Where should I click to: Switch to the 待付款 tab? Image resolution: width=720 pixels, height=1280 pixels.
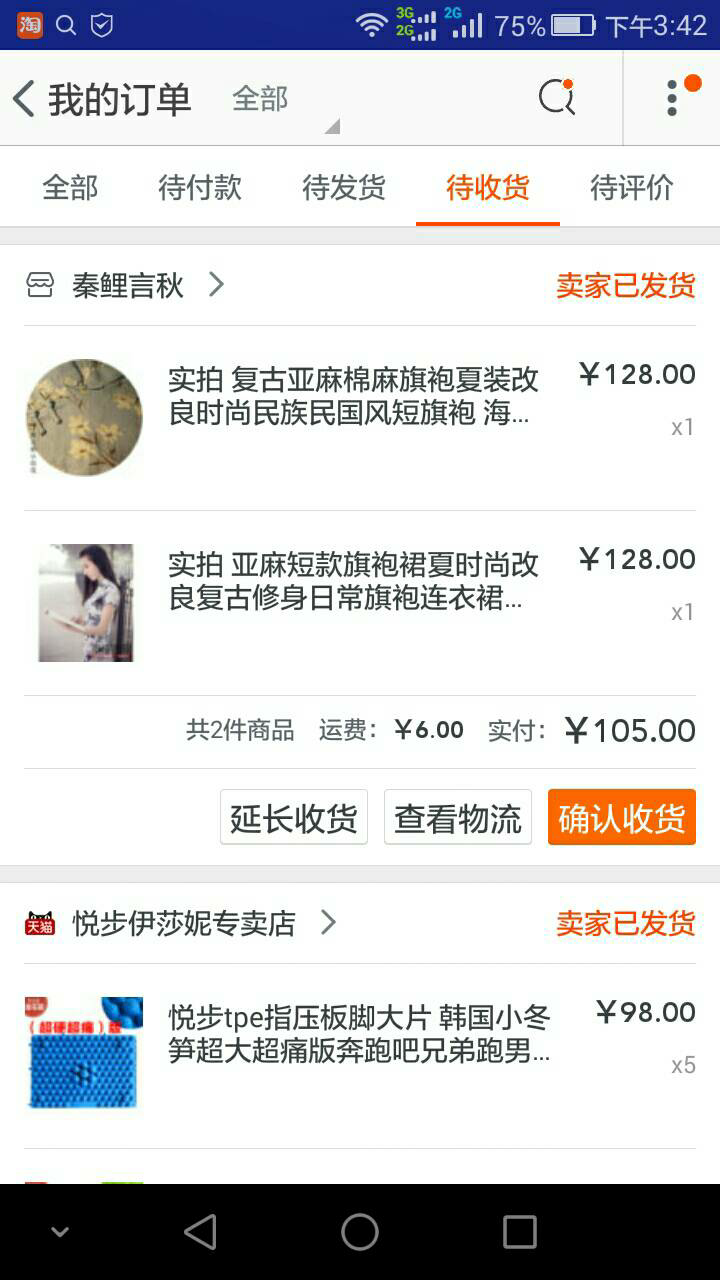click(200, 187)
